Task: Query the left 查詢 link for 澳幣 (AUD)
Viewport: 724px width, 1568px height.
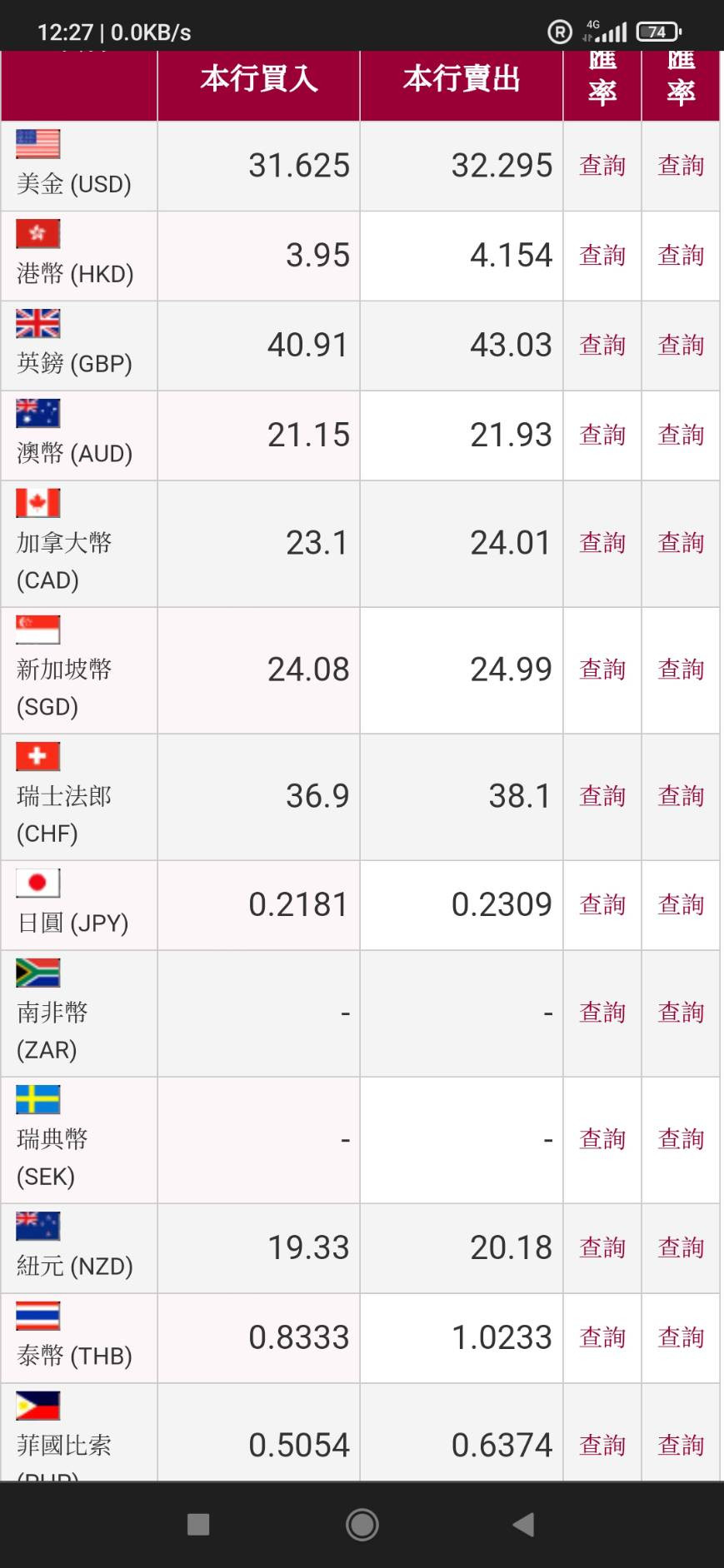Action: click(602, 436)
